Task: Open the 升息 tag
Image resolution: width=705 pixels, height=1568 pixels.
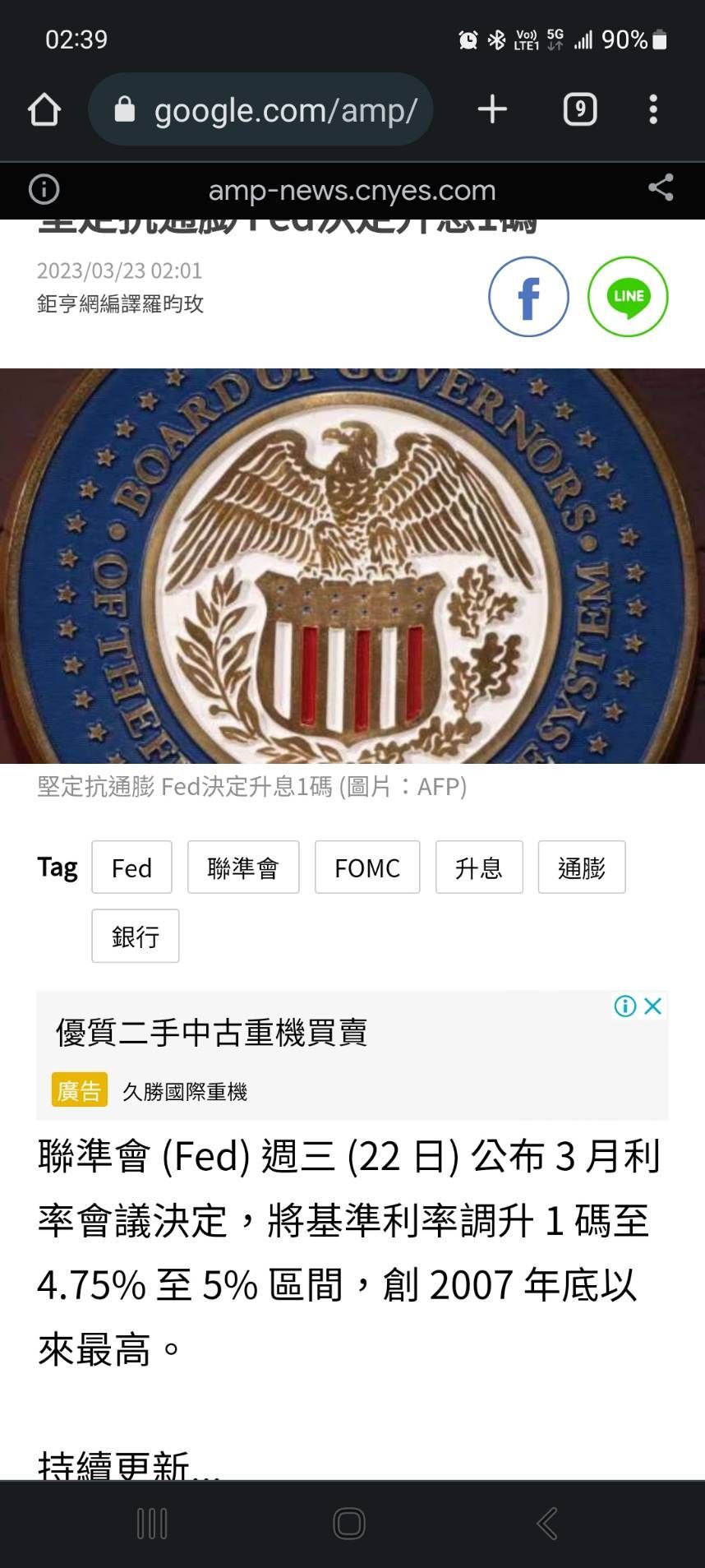Action: tap(479, 867)
